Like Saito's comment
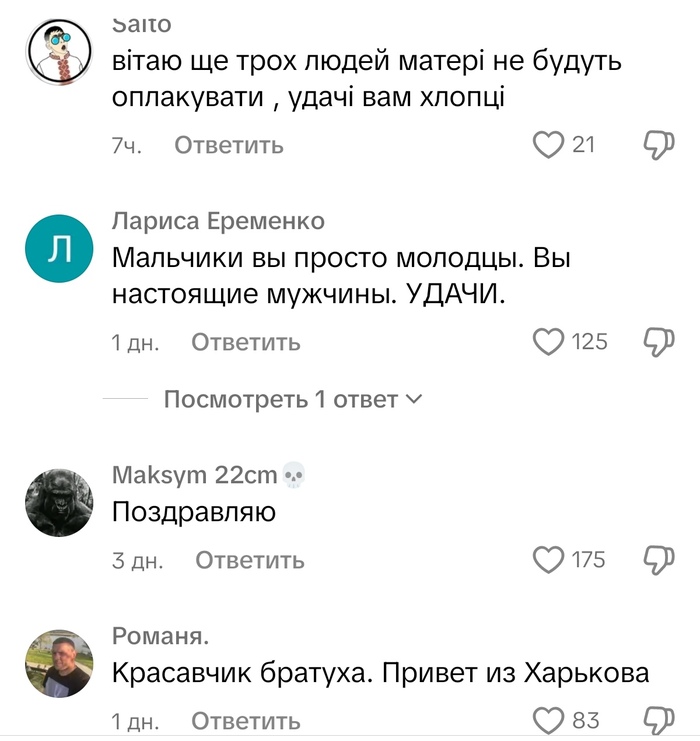The height and width of the screenshot is (741, 700). click(549, 145)
